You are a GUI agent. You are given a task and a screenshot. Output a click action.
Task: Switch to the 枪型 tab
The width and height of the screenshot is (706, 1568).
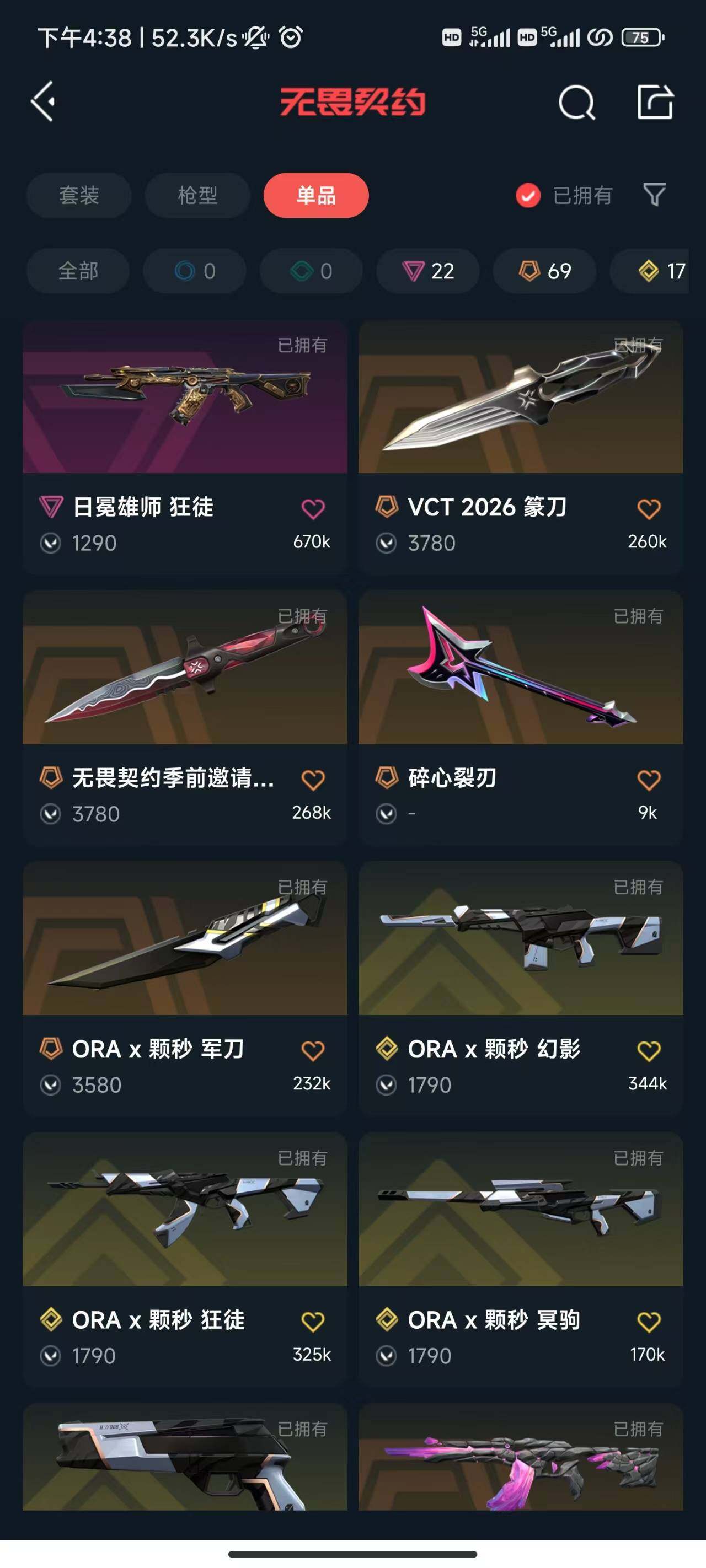196,195
